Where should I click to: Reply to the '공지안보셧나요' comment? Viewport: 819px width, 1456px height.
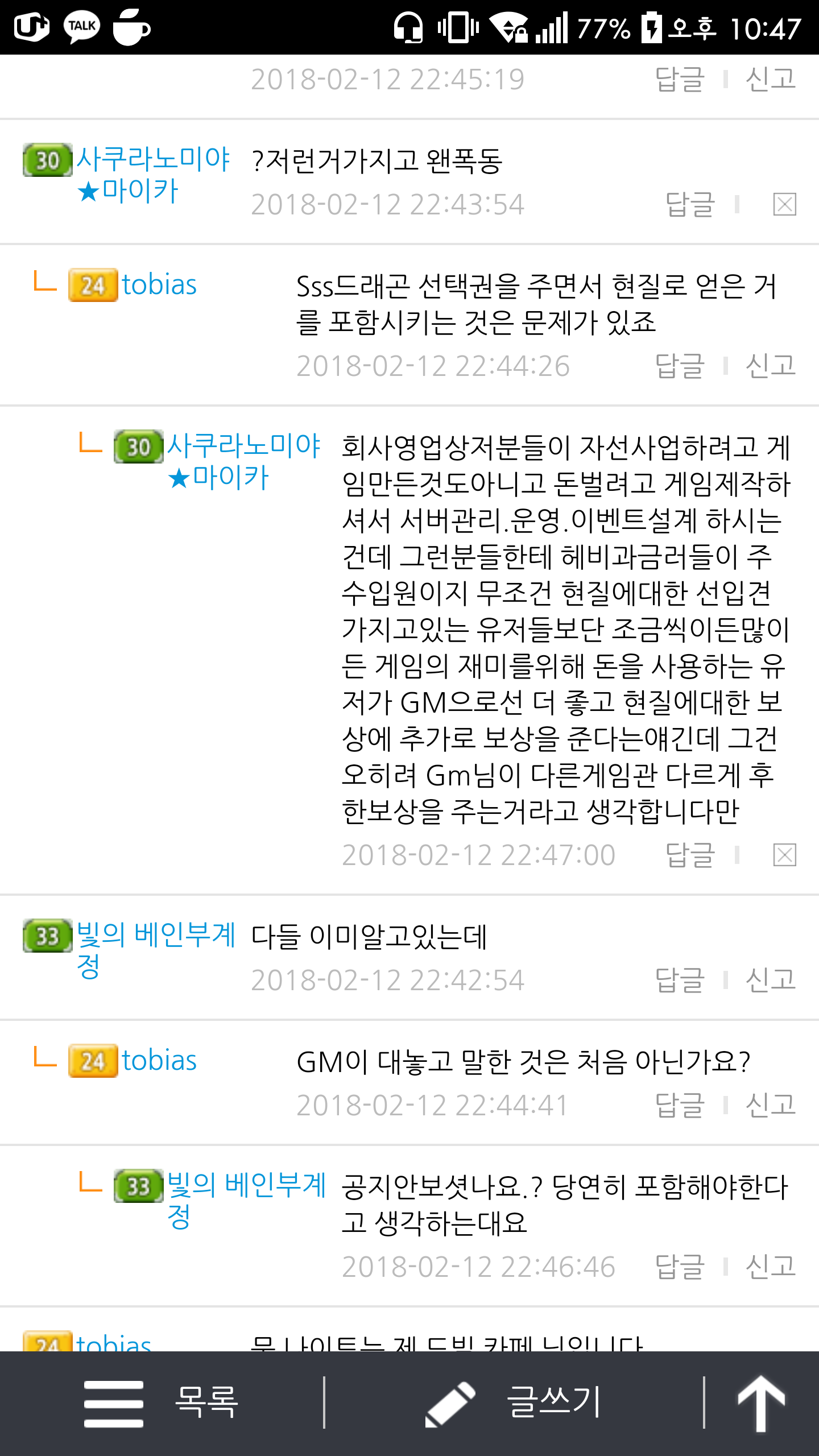[x=680, y=1267]
